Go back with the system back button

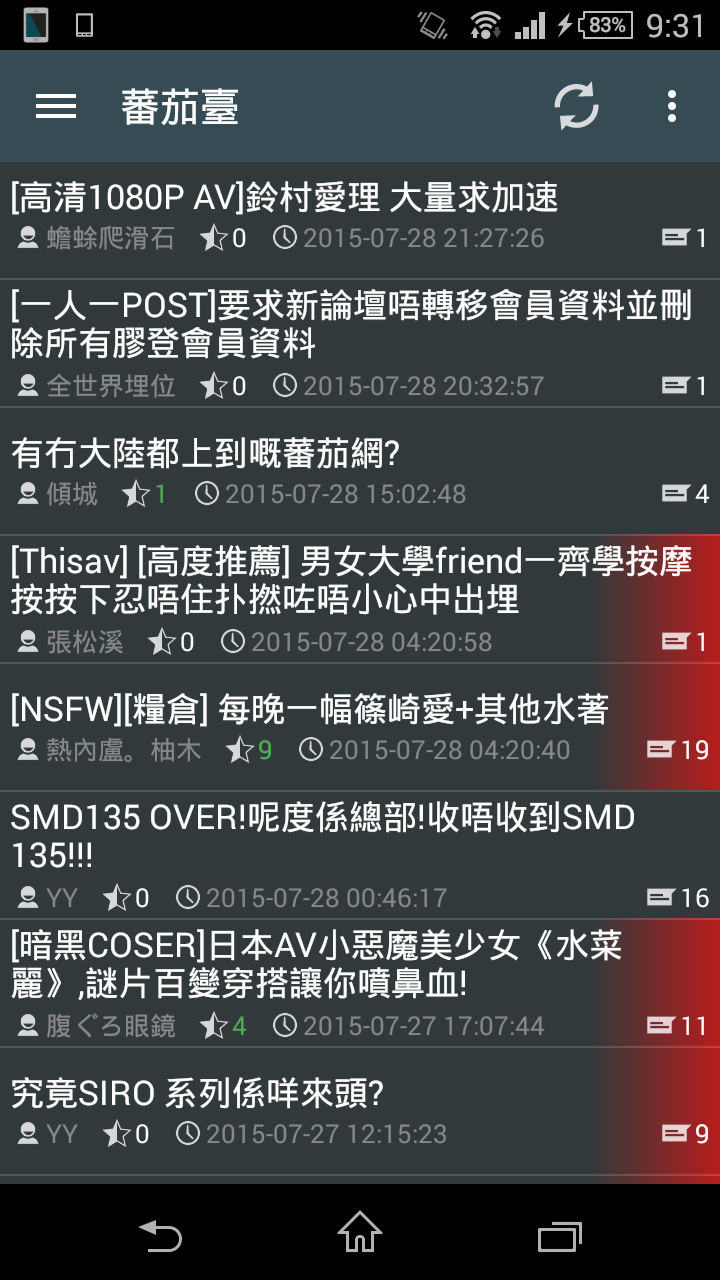click(160, 1234)
